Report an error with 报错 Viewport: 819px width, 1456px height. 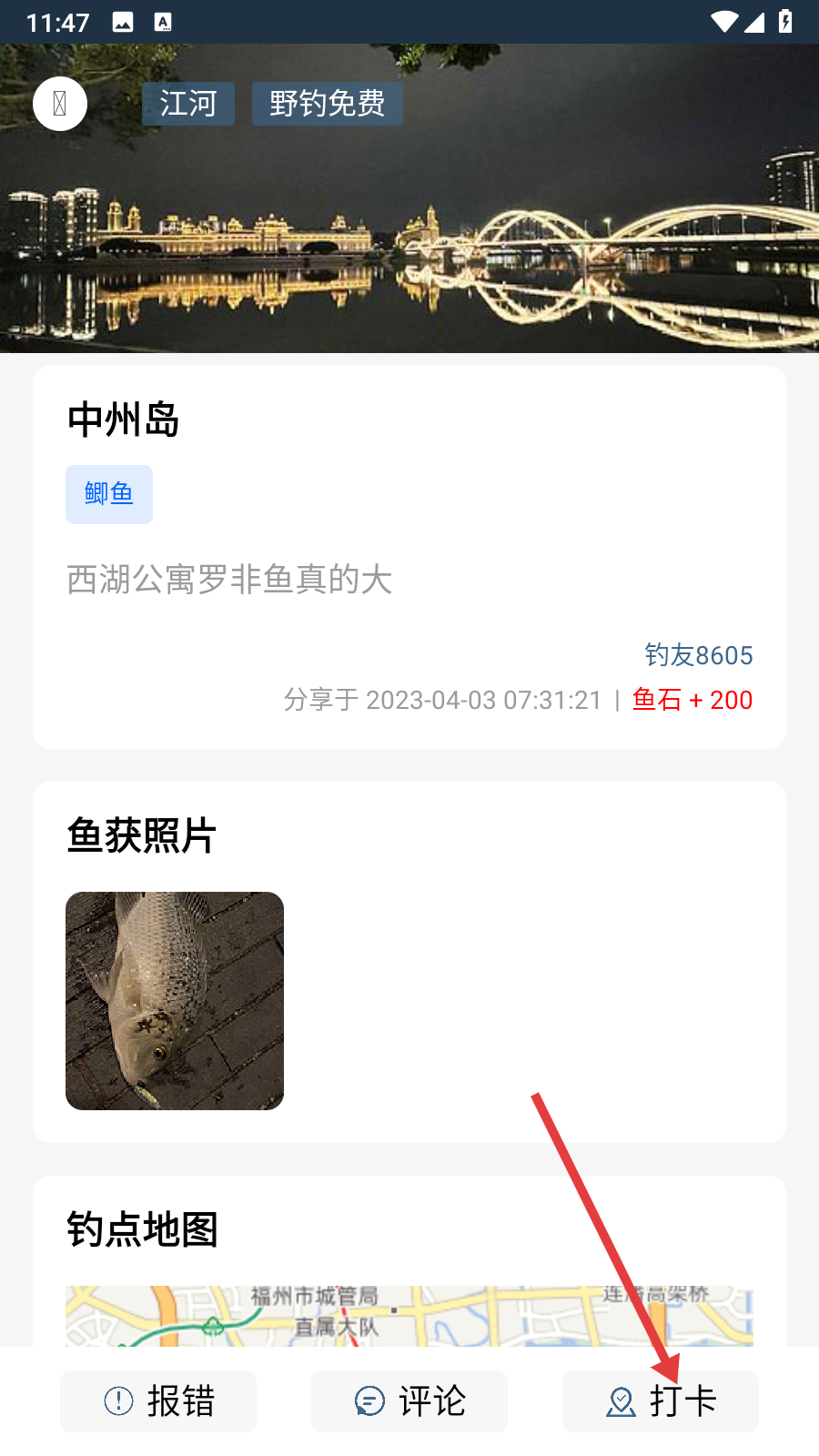click(158, 1401)
